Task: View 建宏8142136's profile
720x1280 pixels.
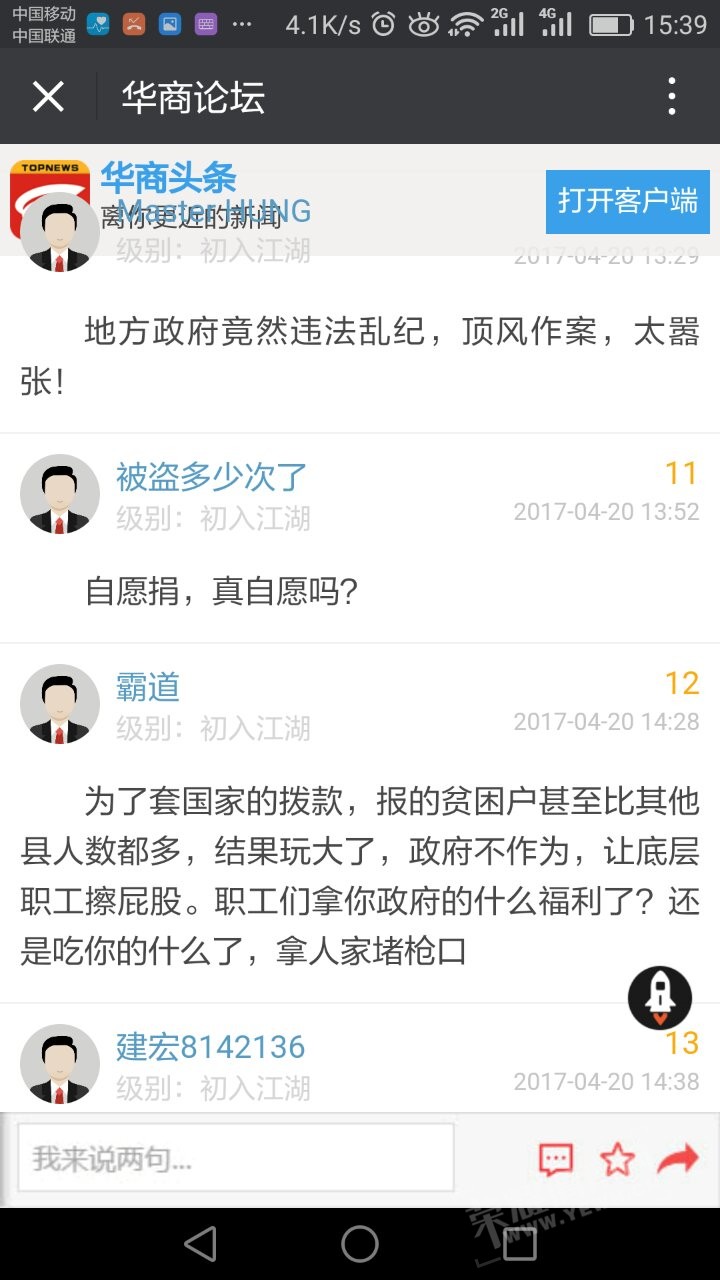Action: (210, 1047)
